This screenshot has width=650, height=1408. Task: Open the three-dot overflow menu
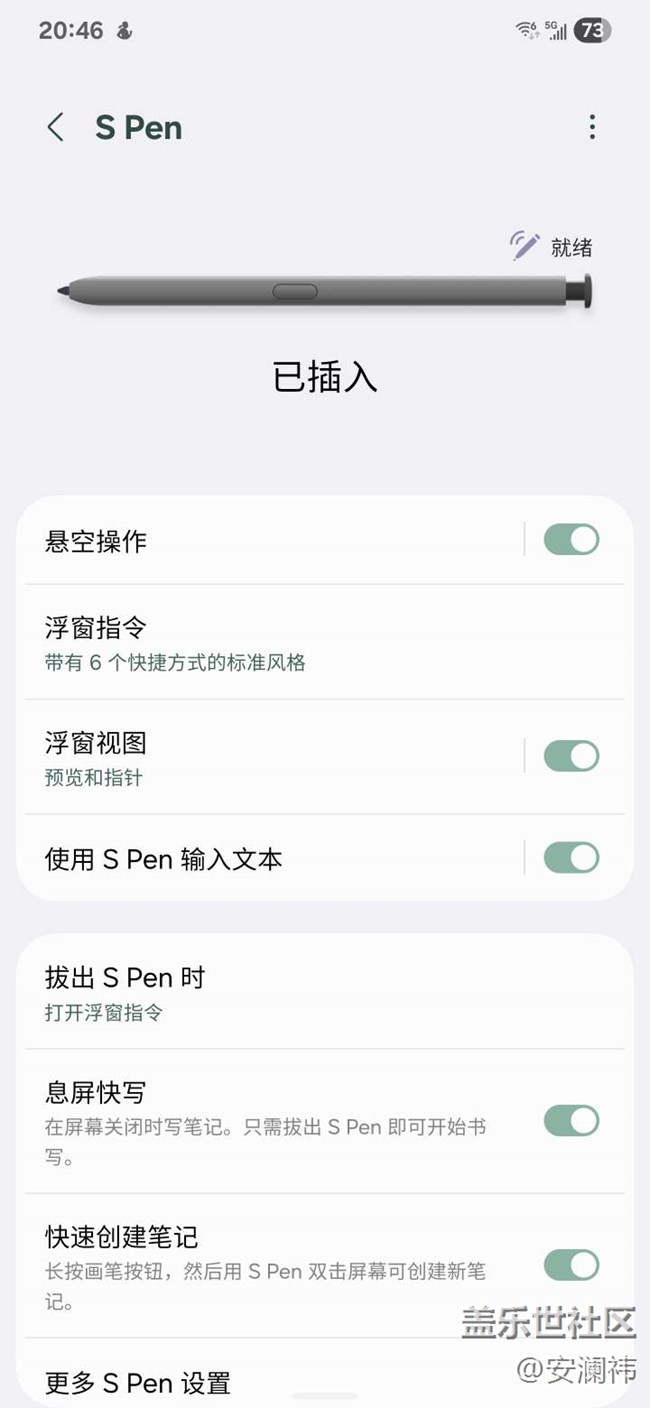pyautogui.click(x=592, y=127)
